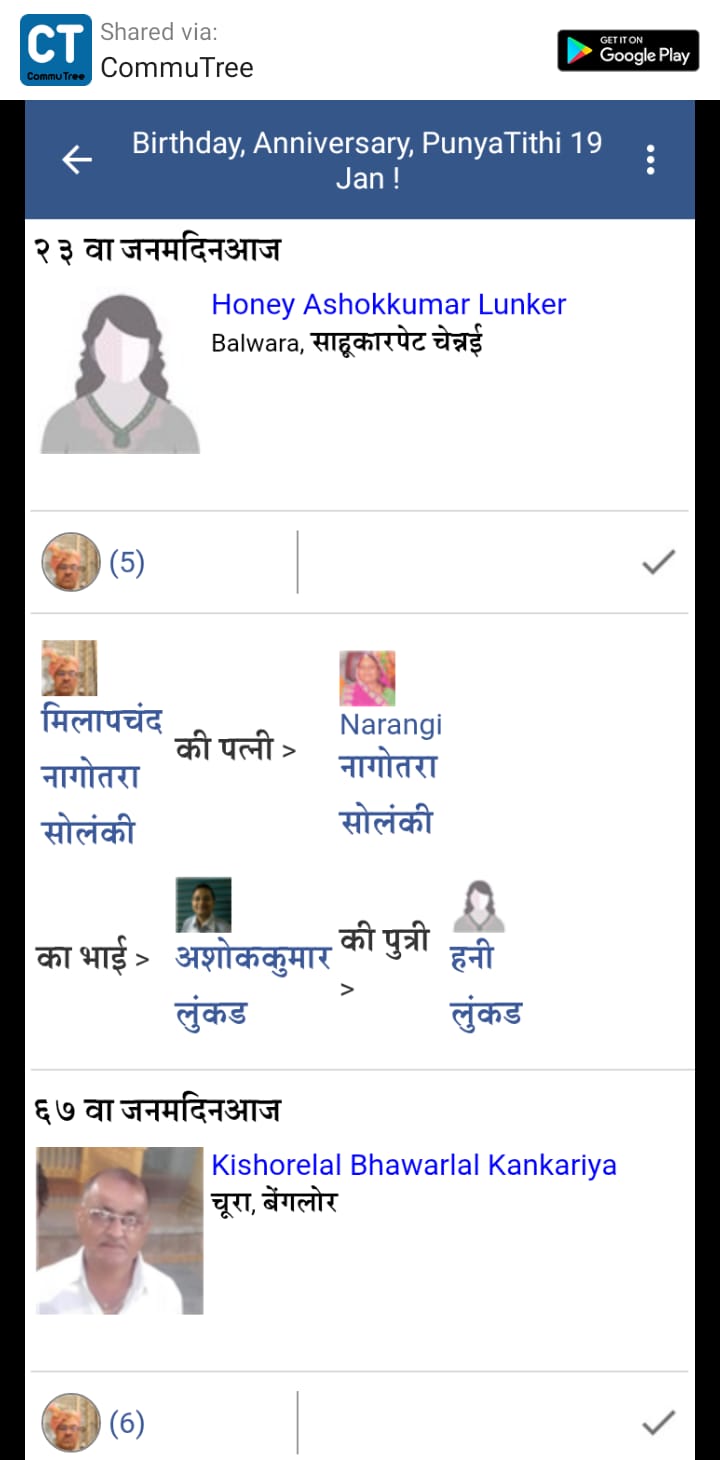Screen dimensions: 720x1460
Task: Tap Kishorelal's large profile photo
Action: point(119,1230)
